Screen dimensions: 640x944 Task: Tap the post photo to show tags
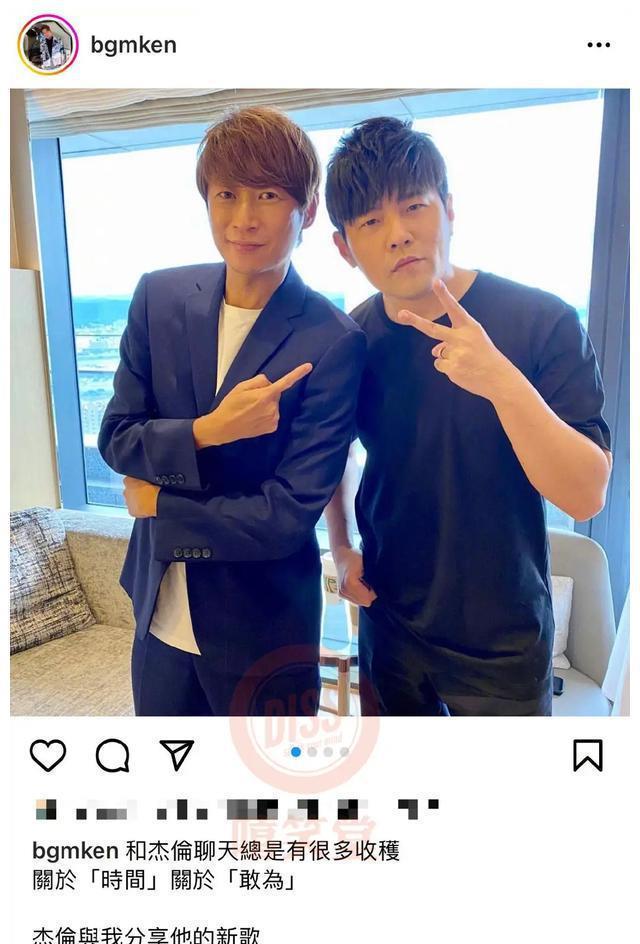point(320,400)
